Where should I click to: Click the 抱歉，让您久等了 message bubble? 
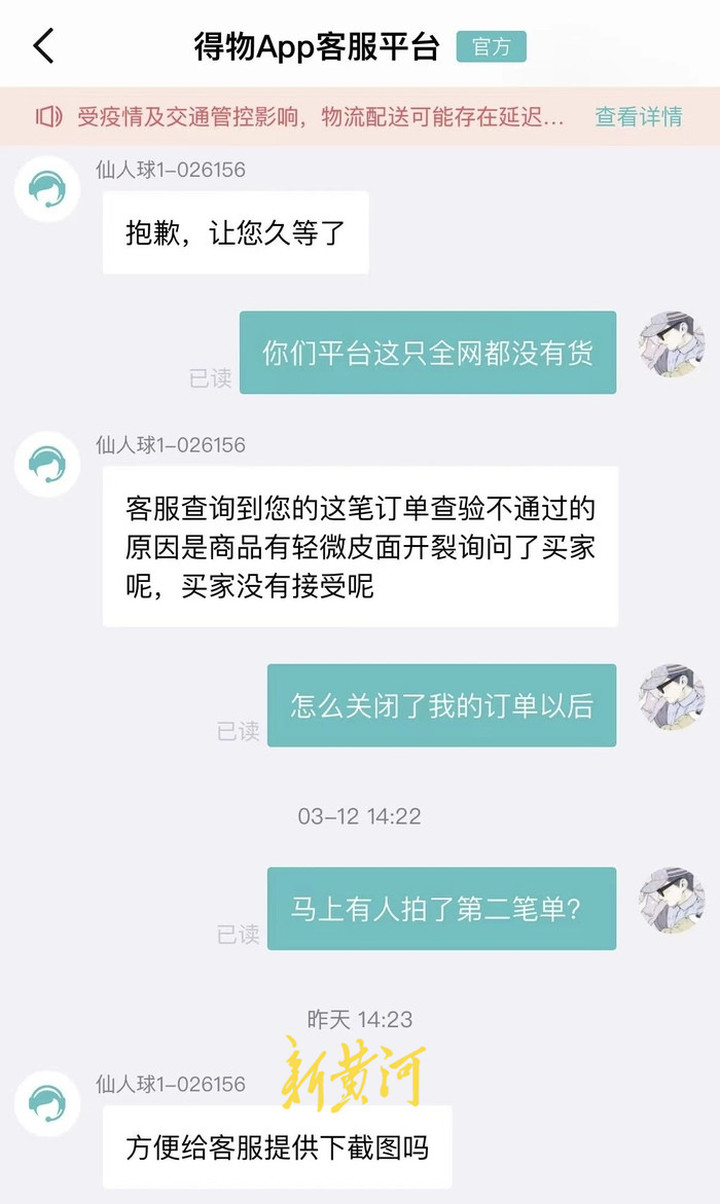235,233
